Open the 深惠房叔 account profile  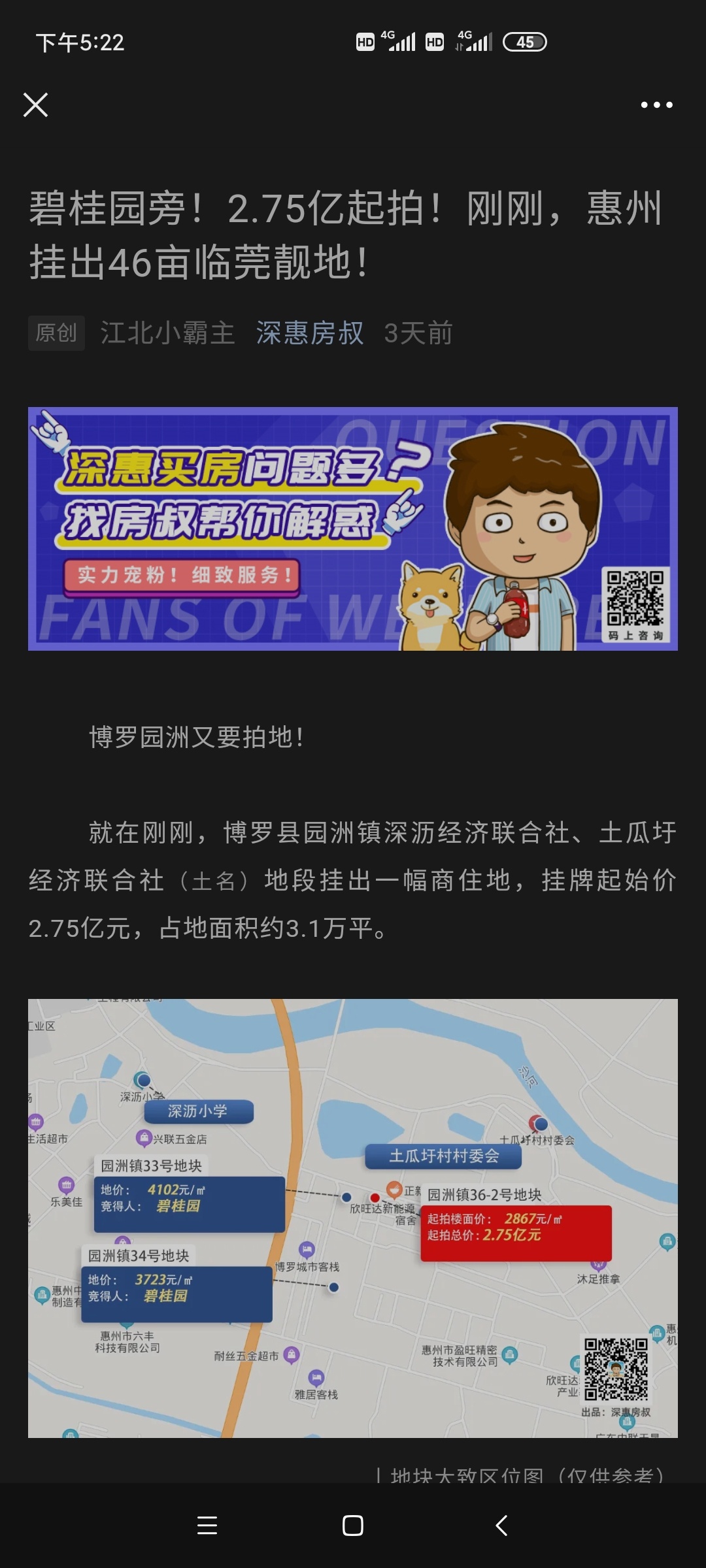coord(309,333)
